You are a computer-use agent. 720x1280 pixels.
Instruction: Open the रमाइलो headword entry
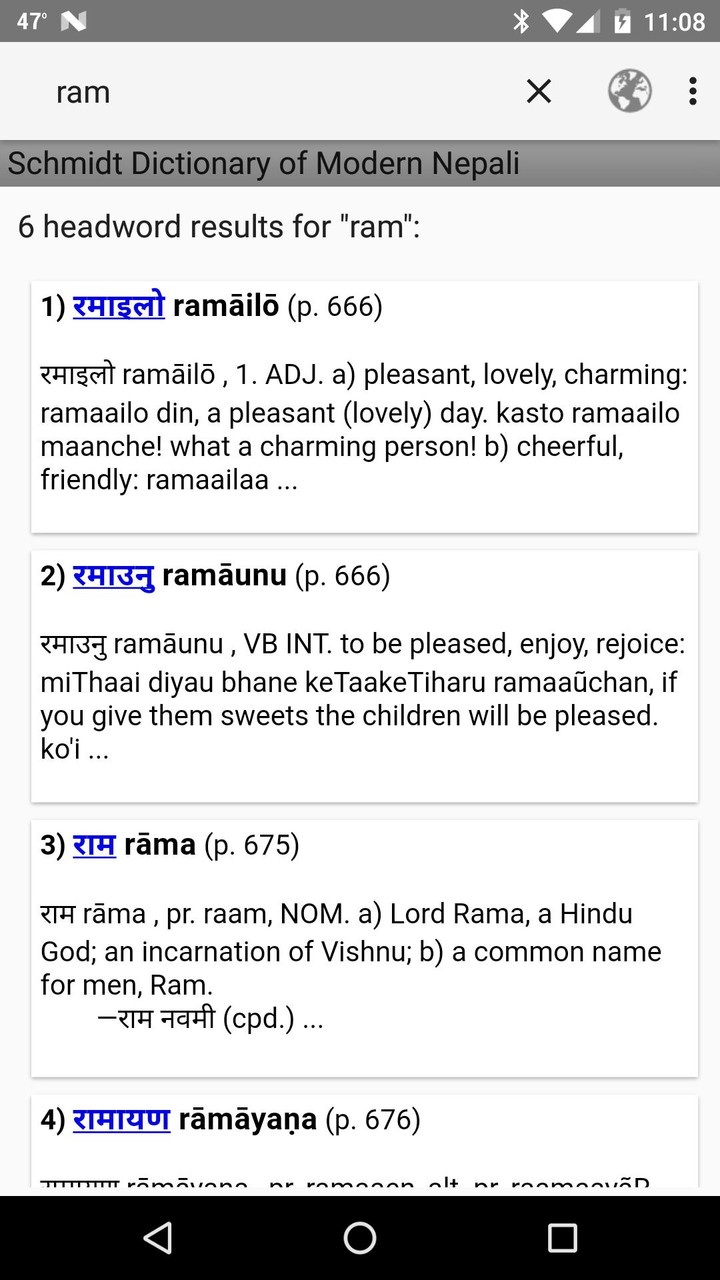click(118, 306)
